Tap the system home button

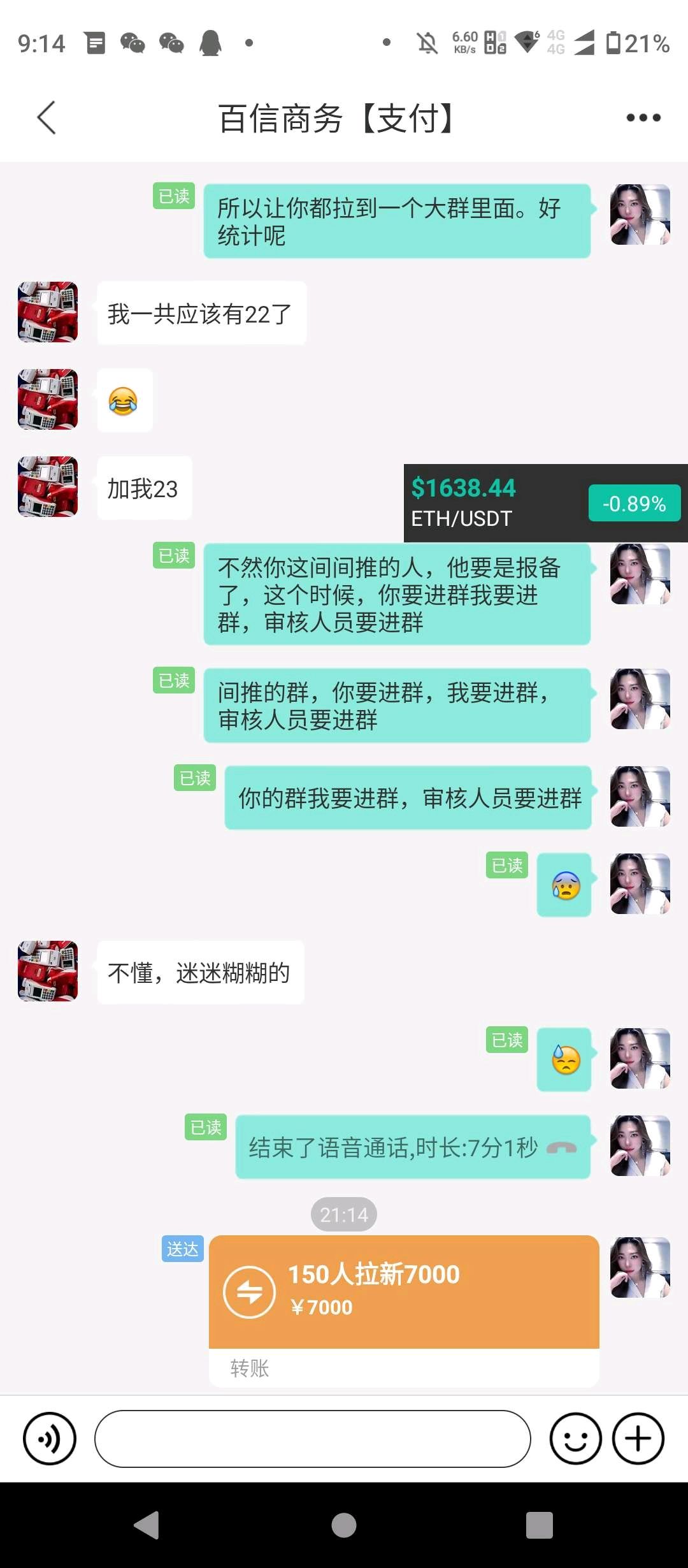pos(344,1525)
